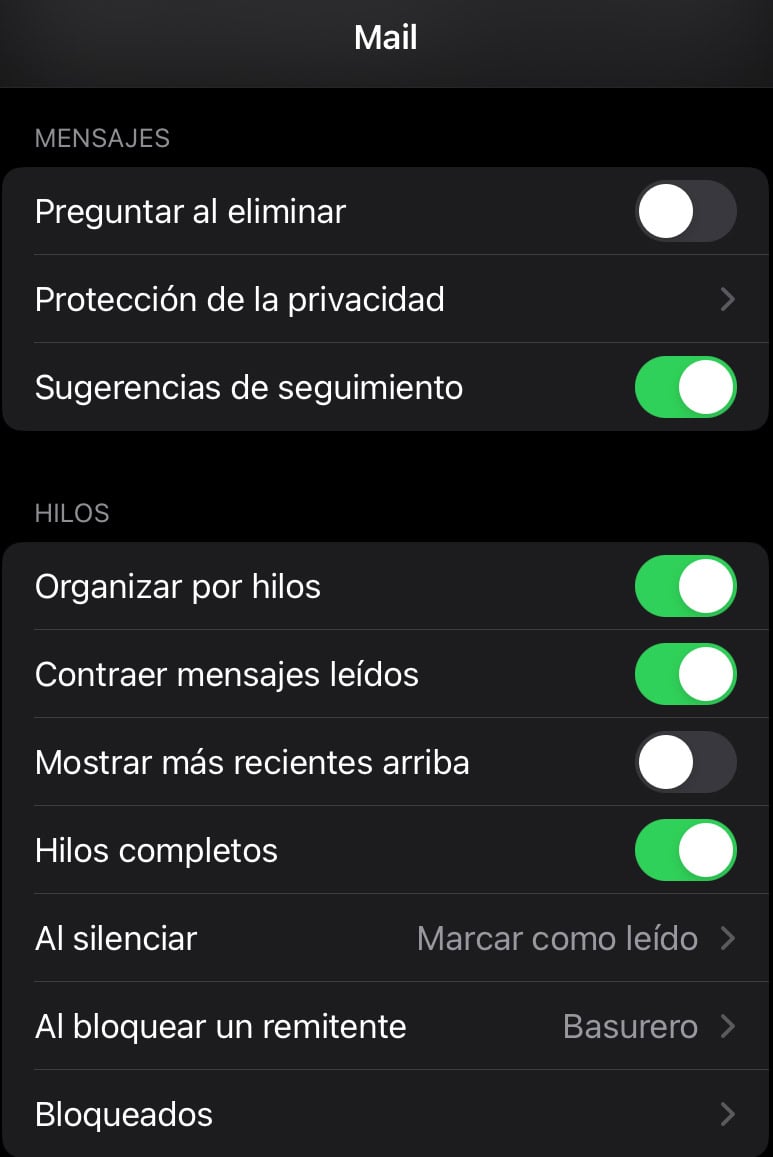
Task: Tap chevron beside "Al silenciar"
Action: [728, 938]
